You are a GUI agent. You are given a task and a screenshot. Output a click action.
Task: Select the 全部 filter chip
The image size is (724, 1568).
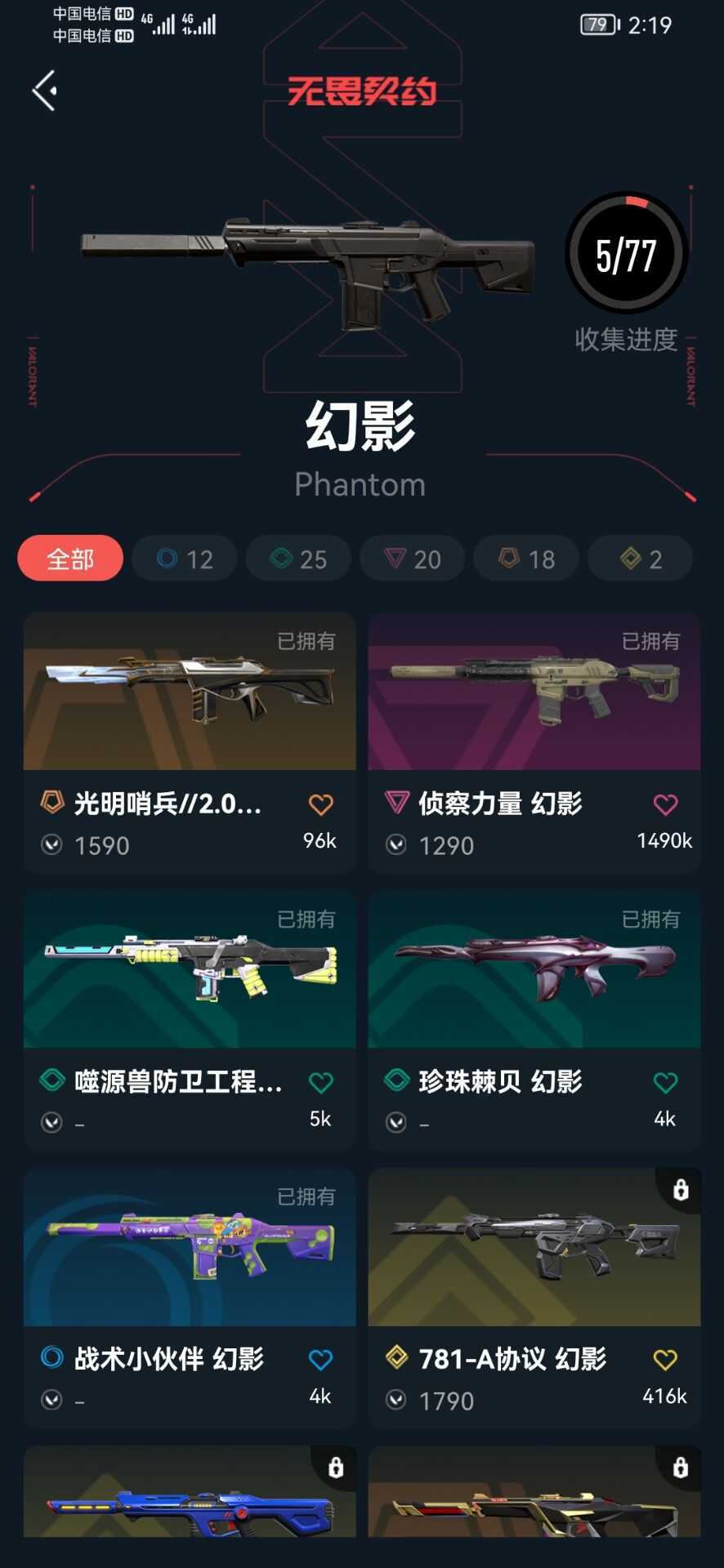point(70,559)
